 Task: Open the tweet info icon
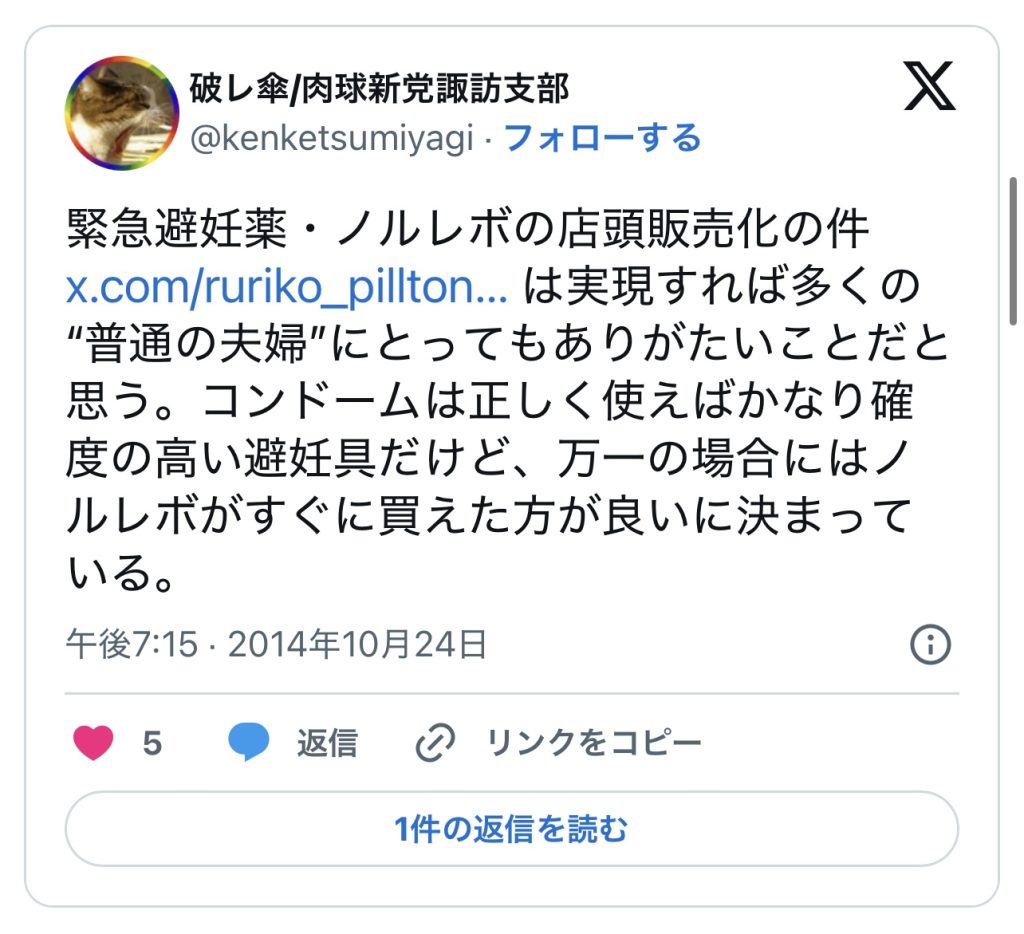[930, 645]
